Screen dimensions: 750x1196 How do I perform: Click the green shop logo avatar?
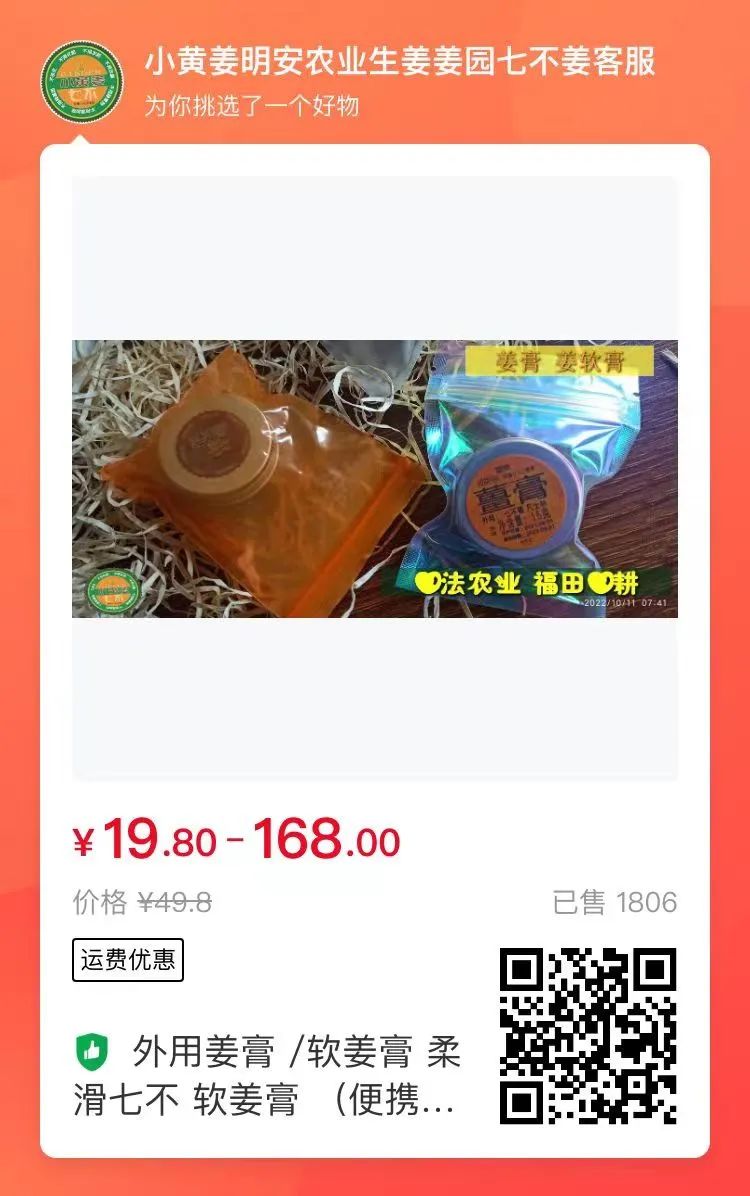80,80
